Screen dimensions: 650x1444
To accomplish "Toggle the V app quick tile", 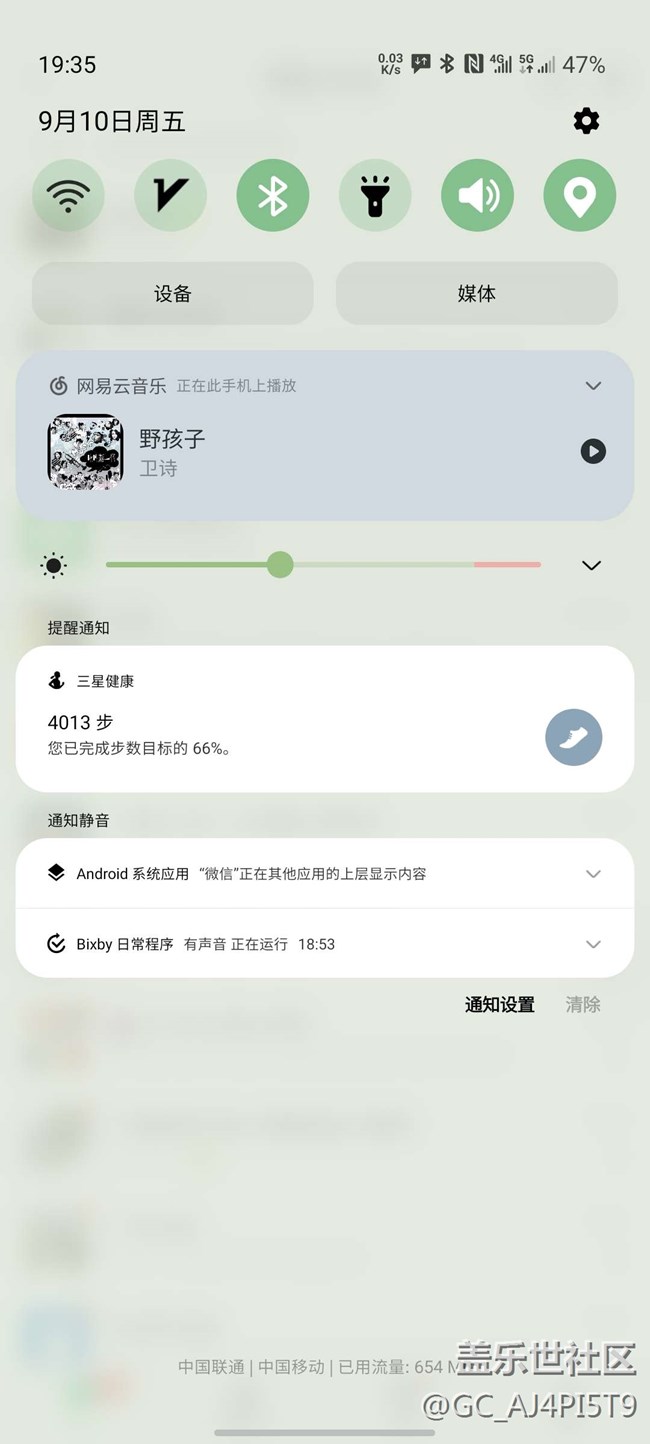I will click(x=171, y=196).
